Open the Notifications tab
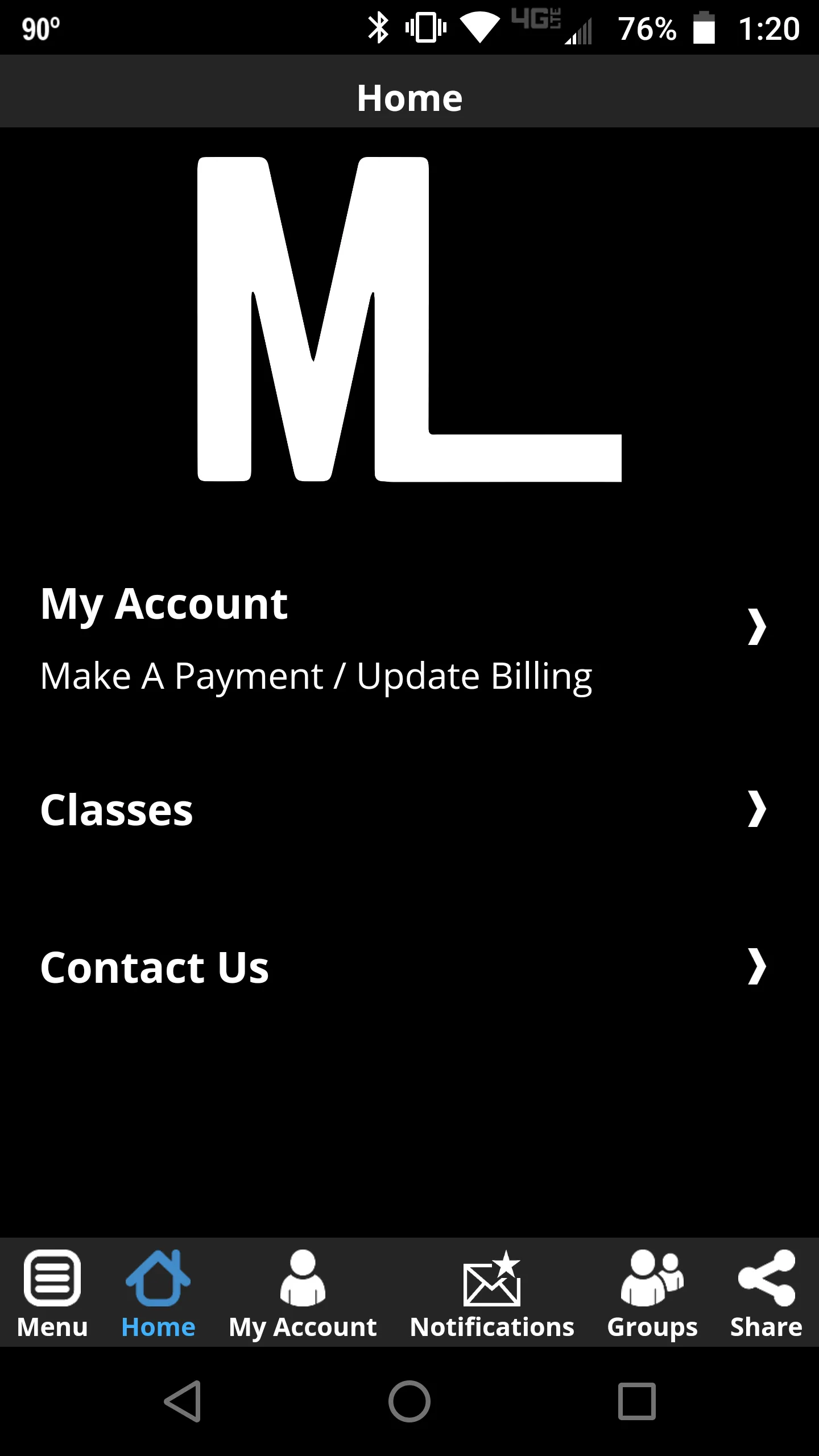 tap(492, 1293)
